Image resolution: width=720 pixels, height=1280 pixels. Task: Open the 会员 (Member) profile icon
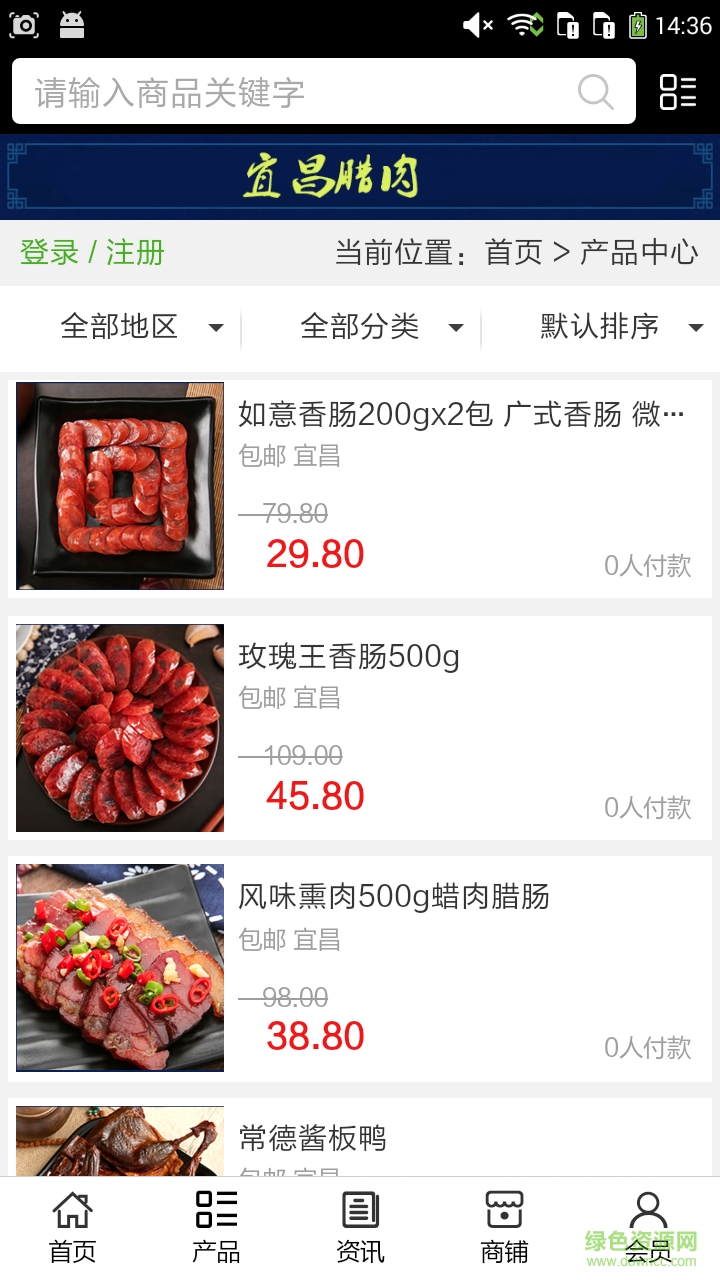(648, 1220)
